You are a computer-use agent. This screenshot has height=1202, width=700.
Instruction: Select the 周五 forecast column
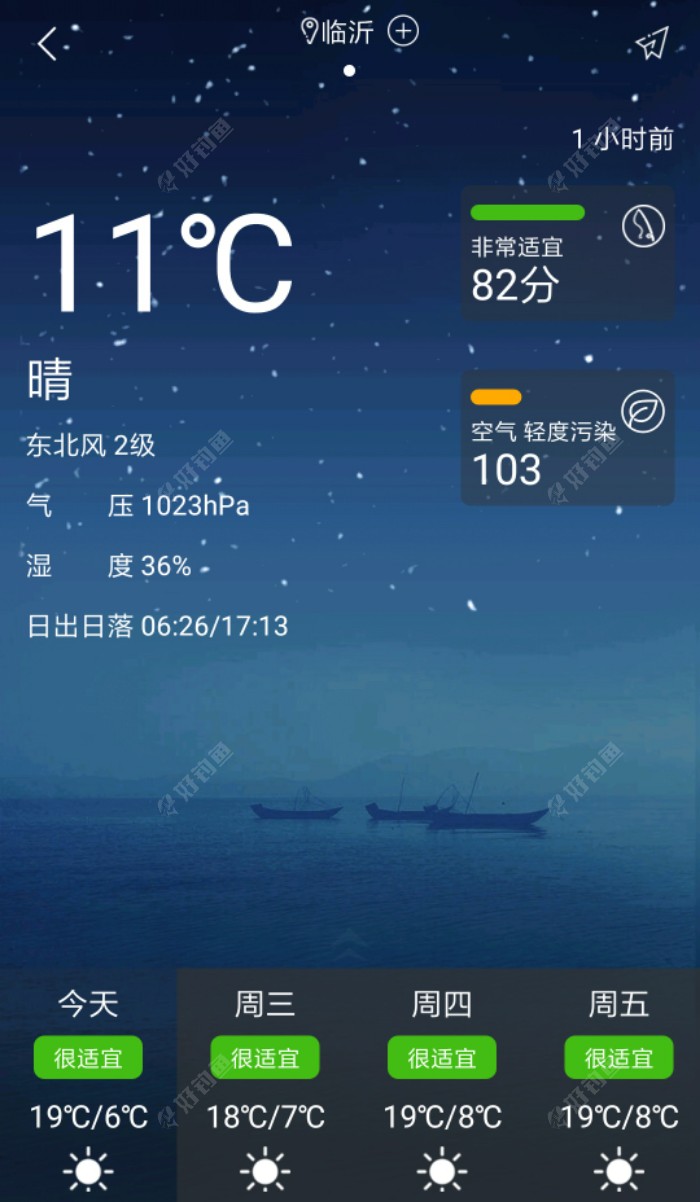coord(617,1085)
